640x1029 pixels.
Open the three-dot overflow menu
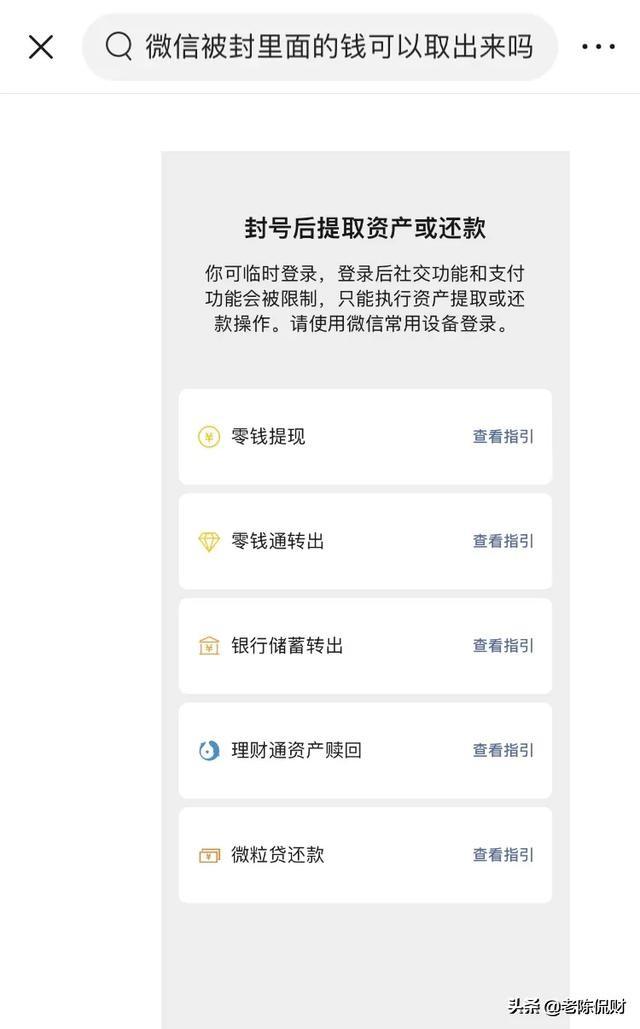coord(598,47)
